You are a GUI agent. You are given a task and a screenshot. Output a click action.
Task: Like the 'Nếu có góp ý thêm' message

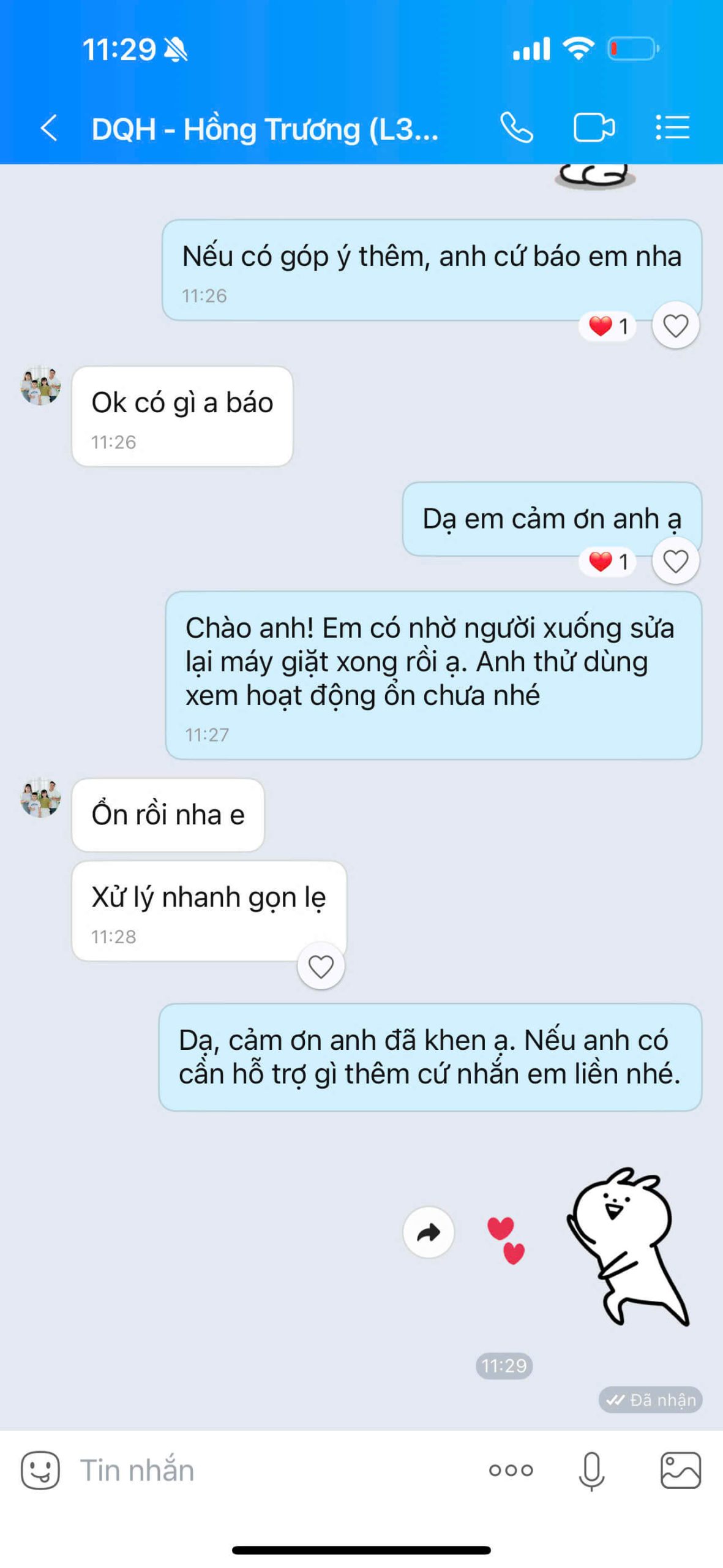coord(675,326)
